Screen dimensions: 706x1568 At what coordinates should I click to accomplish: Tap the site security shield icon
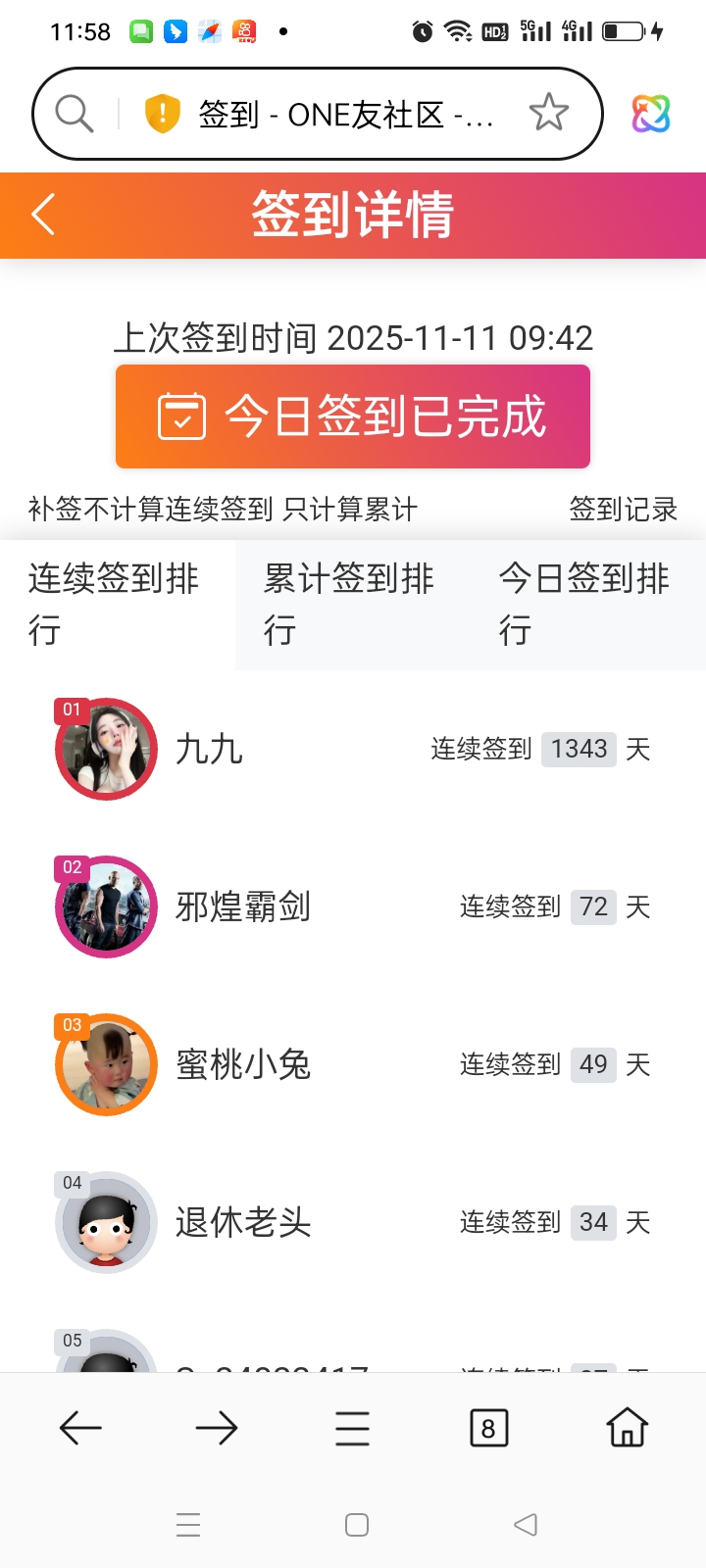point(162,114)
